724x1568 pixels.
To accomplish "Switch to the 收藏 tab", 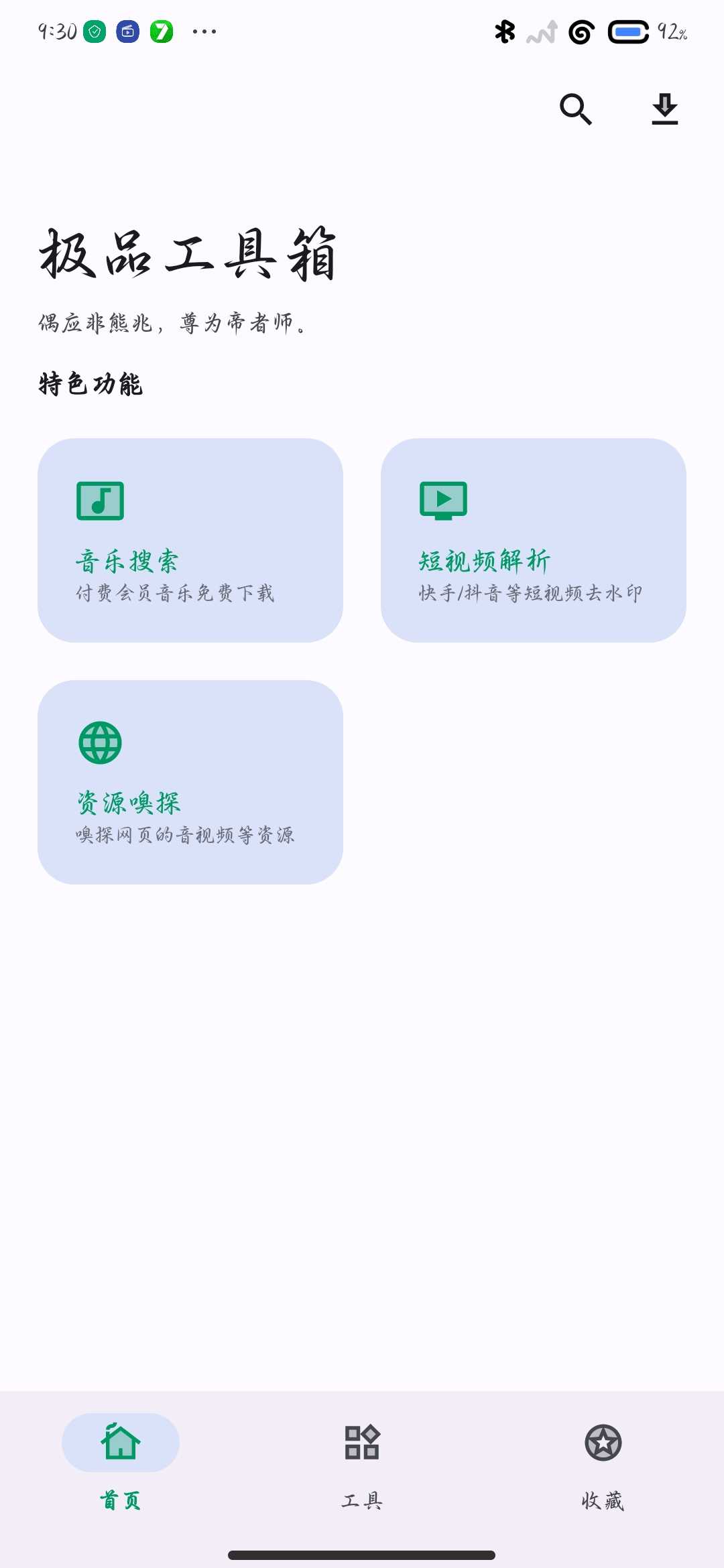I will (x=603, y=1461).
